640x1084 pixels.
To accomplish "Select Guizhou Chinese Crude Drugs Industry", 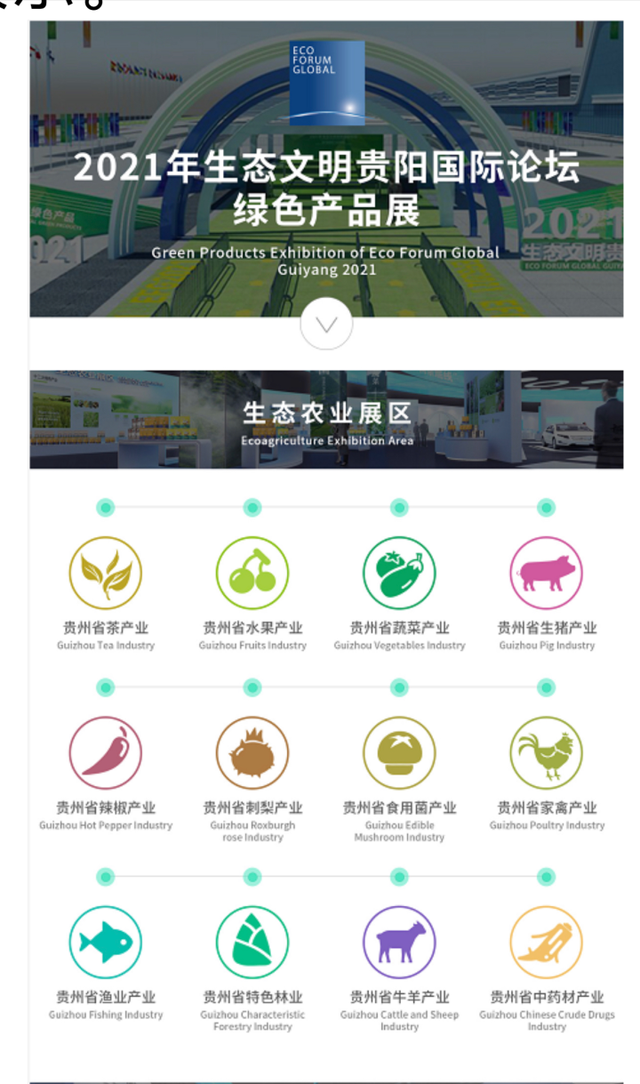I will click(x=546, y=942).
